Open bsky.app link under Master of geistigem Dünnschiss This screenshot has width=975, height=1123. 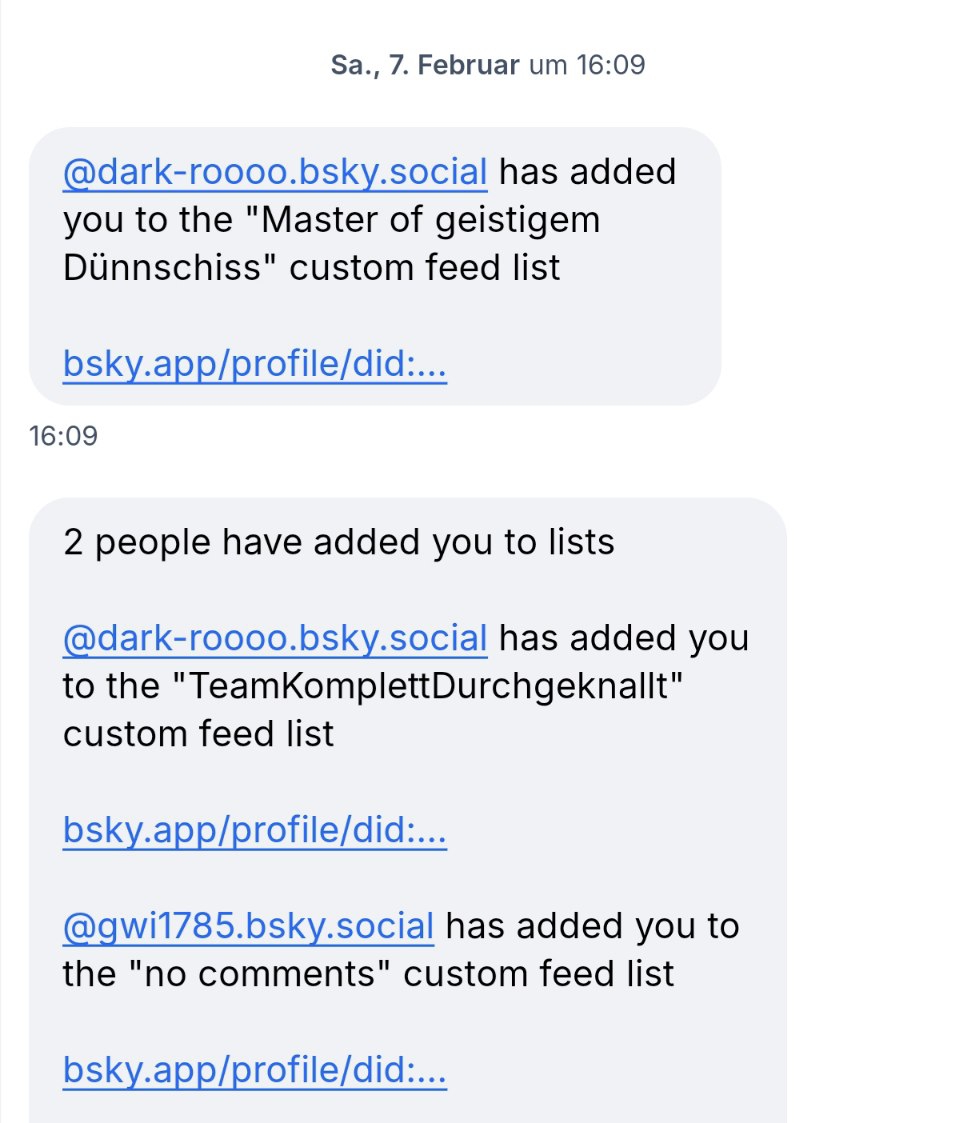254,365
